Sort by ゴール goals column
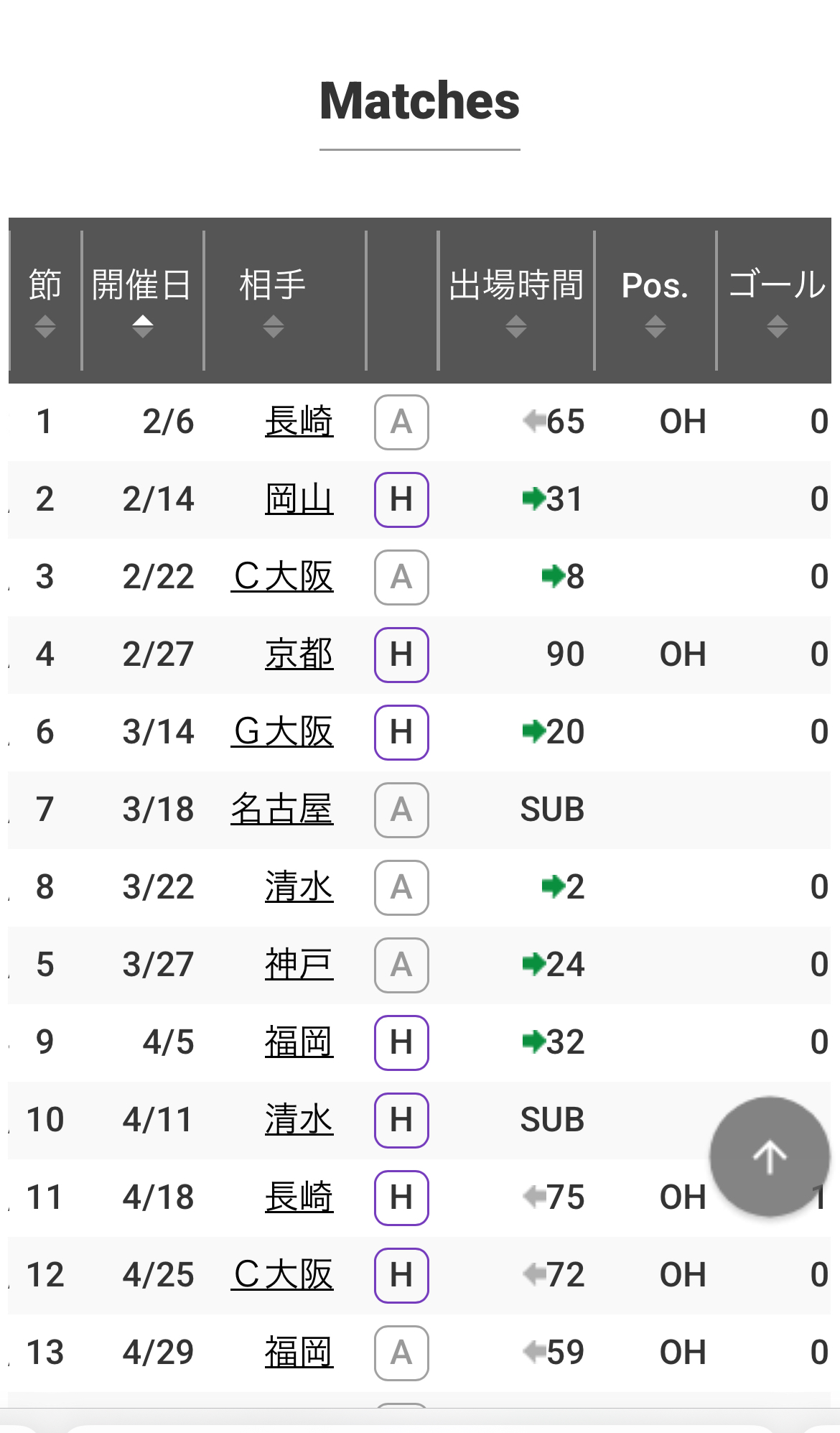The height and width of the screenshot is (1433, 840). click(x=777, y=300)
